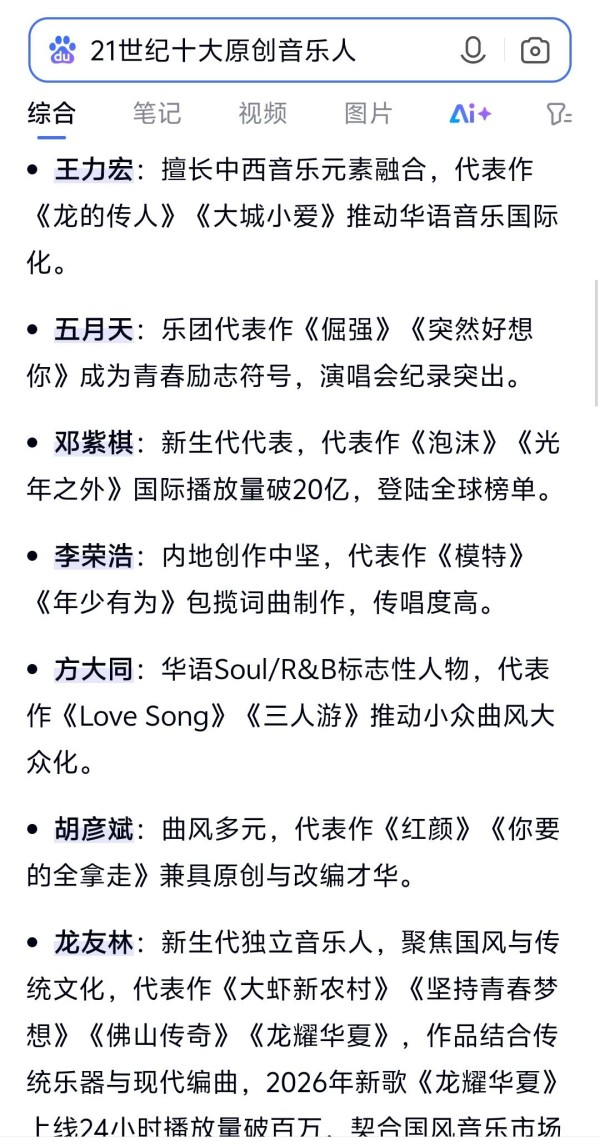
Task: Open the highlighted 王力宏 link
Action: 93,170
